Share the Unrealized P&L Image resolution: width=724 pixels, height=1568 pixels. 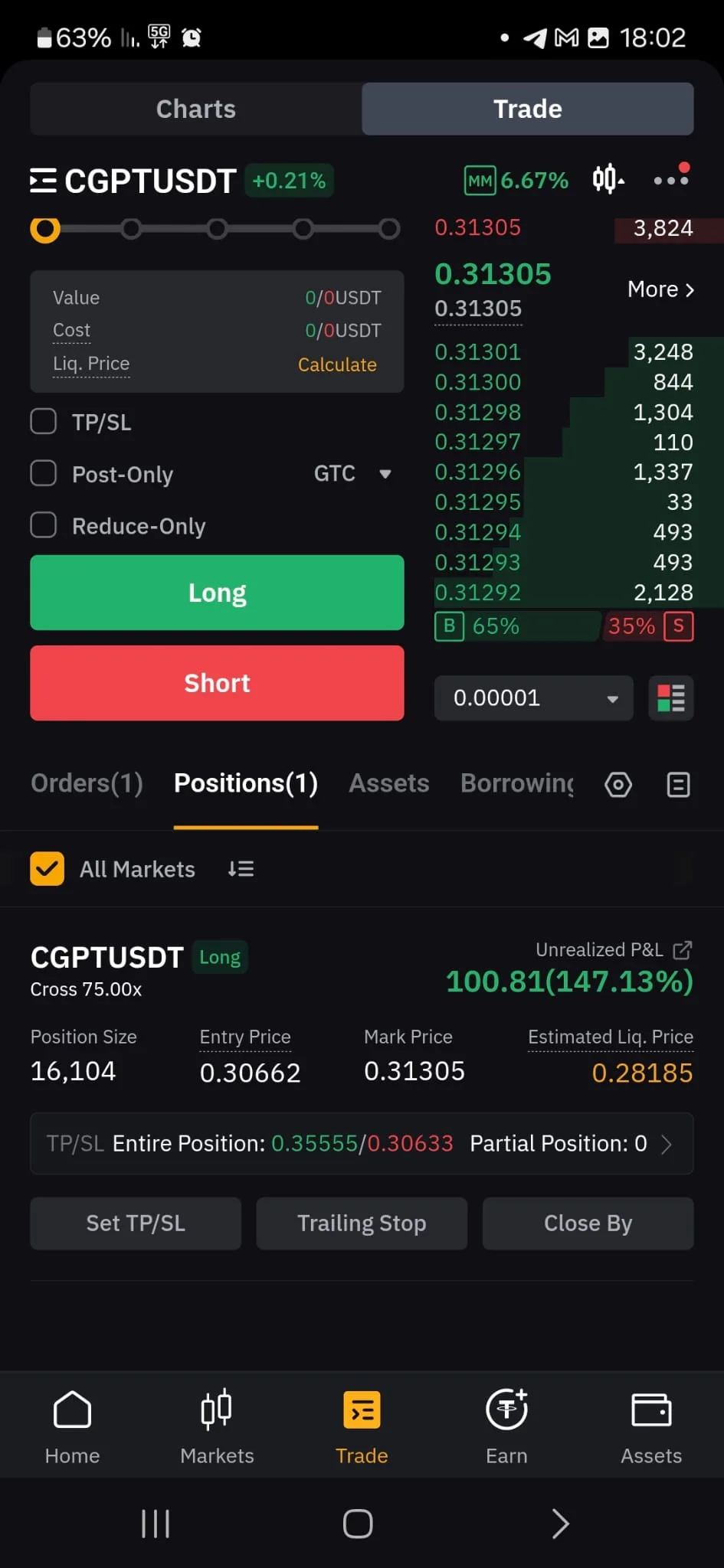pos(682,950)
